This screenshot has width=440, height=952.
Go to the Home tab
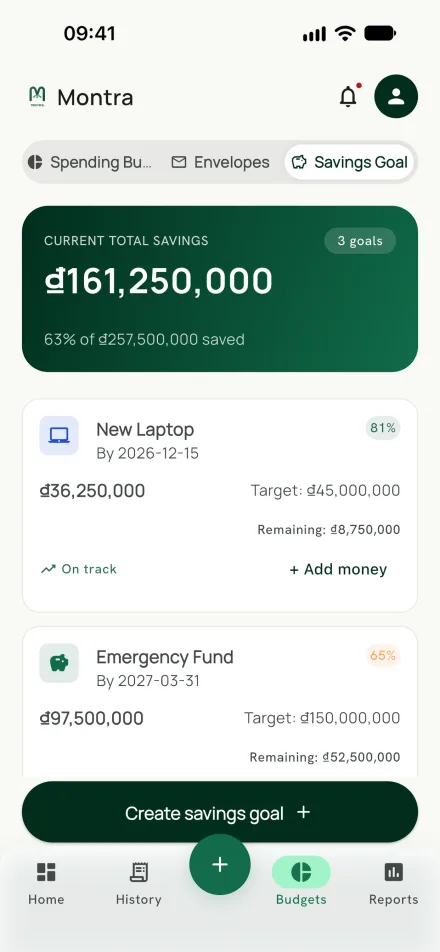coord(46,883)
